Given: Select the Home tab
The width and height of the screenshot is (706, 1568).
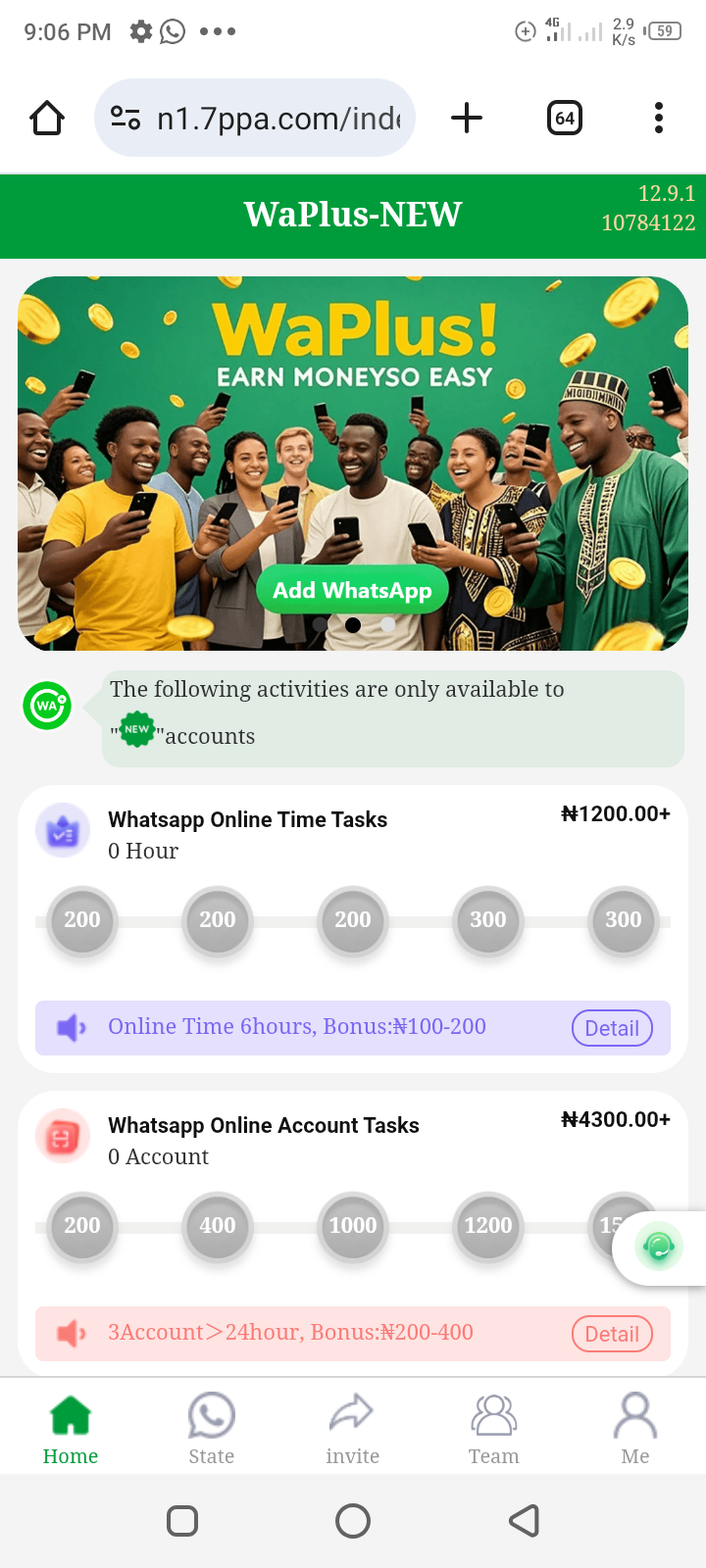Looking at the screenshot, I should click(71, 1429).
